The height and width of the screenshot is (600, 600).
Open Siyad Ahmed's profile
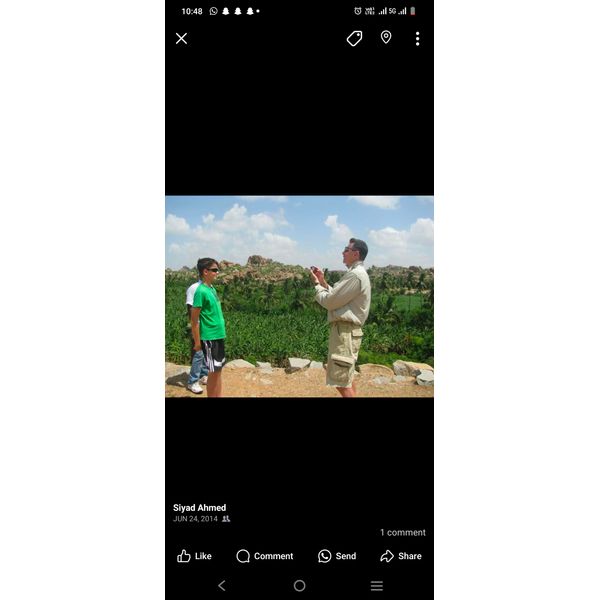click(199, 508)
